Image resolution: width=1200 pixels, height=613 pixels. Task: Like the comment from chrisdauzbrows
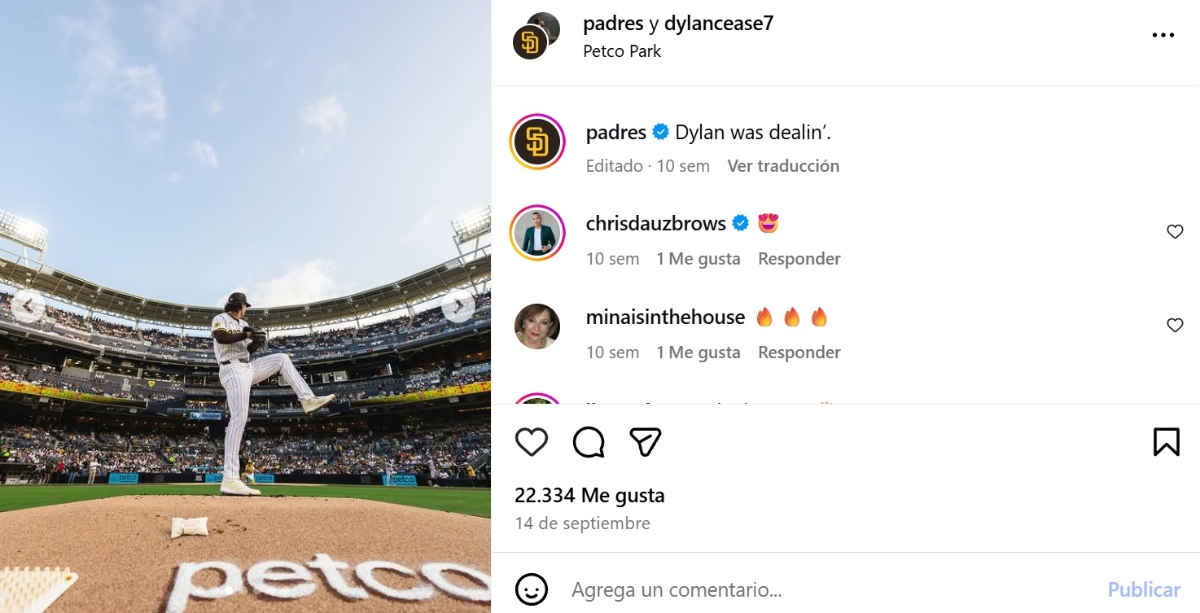(1175, 232)
